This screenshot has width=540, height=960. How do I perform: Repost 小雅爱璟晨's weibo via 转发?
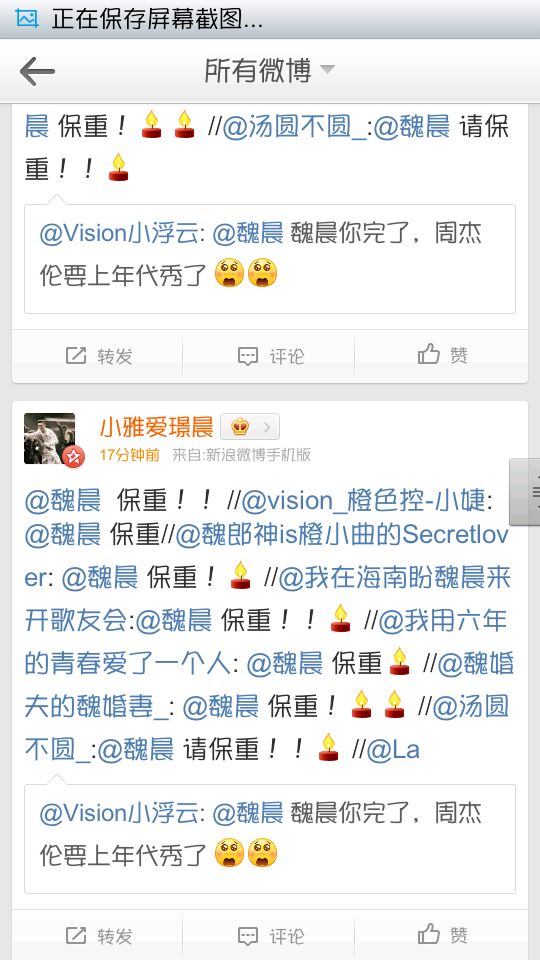pos(98,935)
